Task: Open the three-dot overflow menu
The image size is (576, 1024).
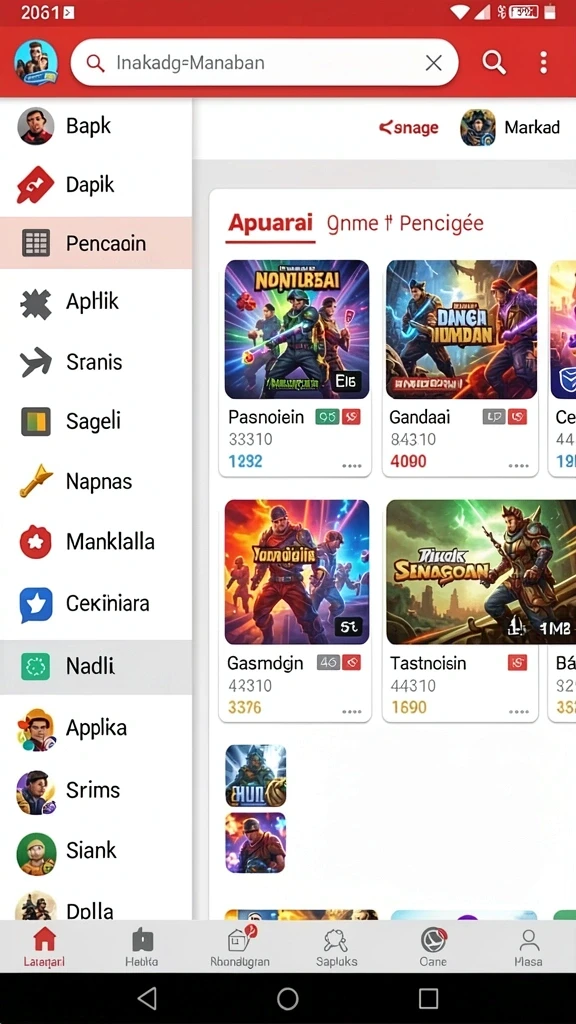Action: point(543,63)
